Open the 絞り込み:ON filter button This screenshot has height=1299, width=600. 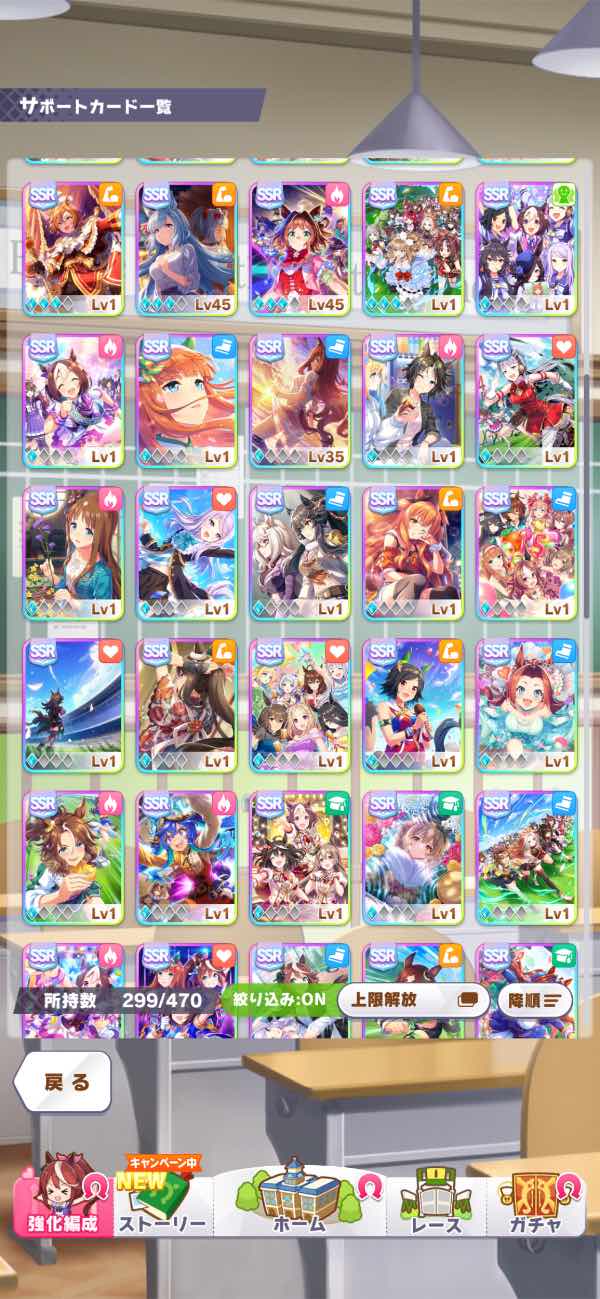(x=276, y=1000)
